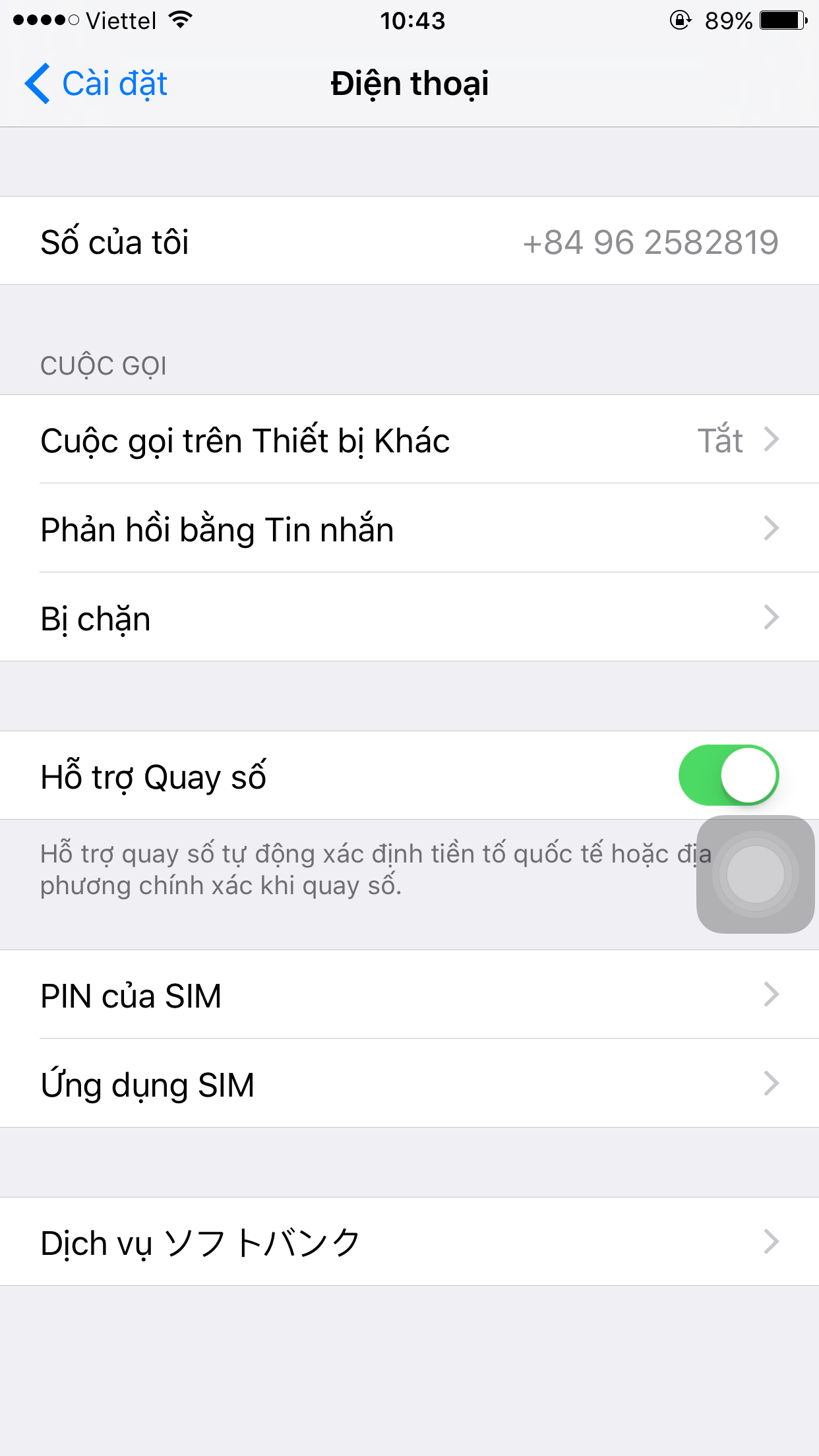This screenshot has width=819, height=1456.
Task: Open Phản hồi bằng Tin nhắn
Action: [x=409, y=529]
